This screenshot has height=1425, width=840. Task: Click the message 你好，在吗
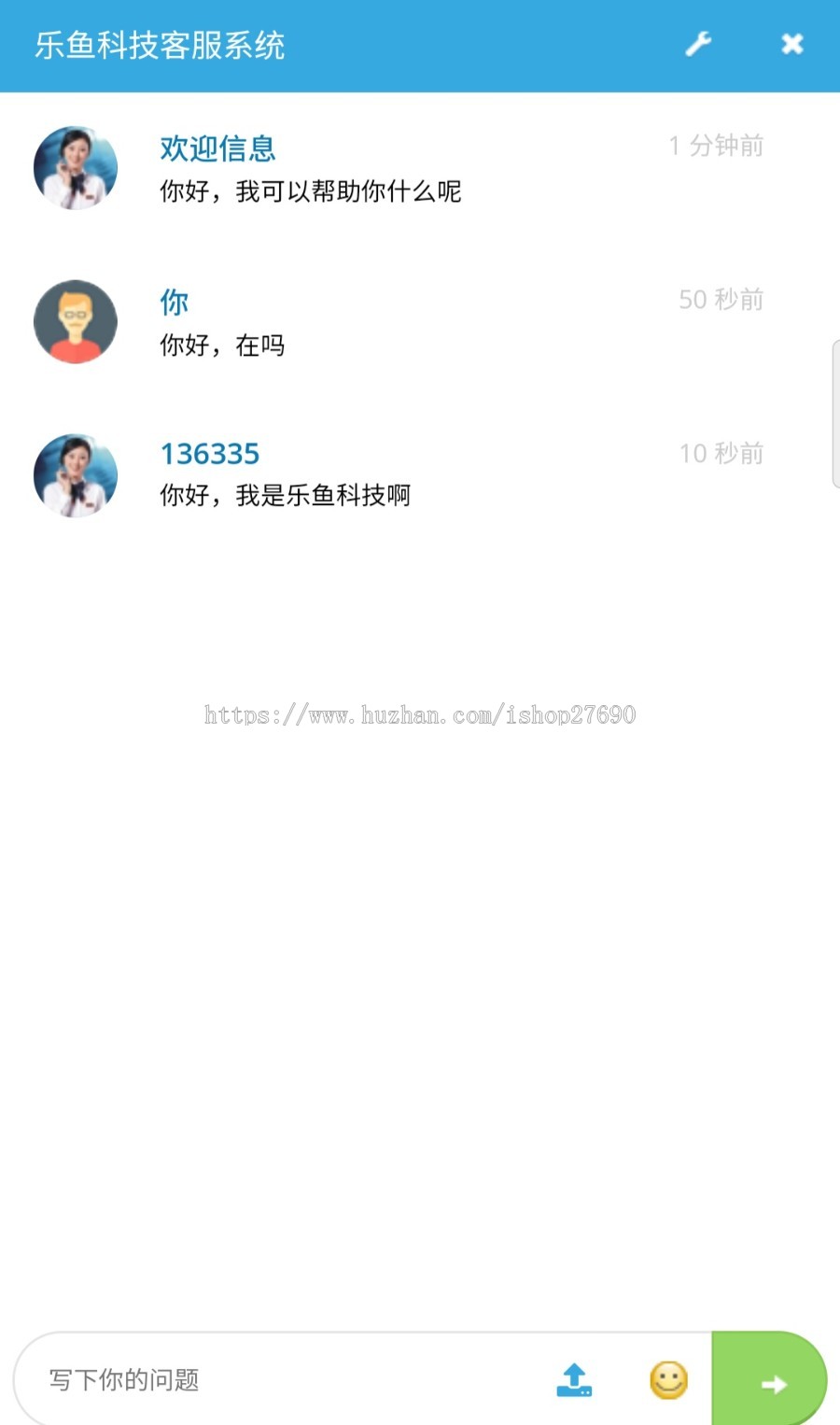pyautogui.click(x=222, y=346)
